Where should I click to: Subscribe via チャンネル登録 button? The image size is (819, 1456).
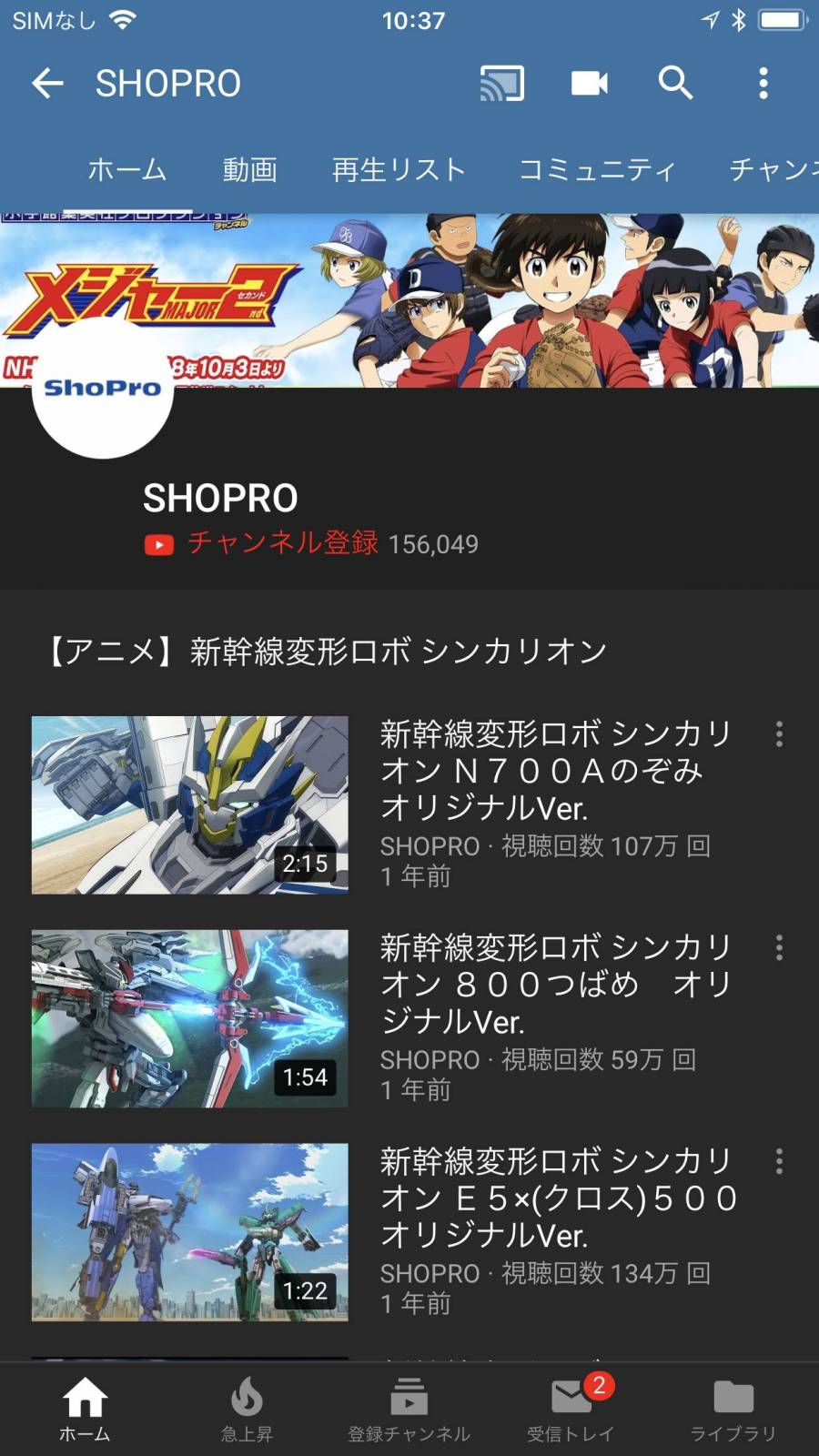tap(282, 543)
